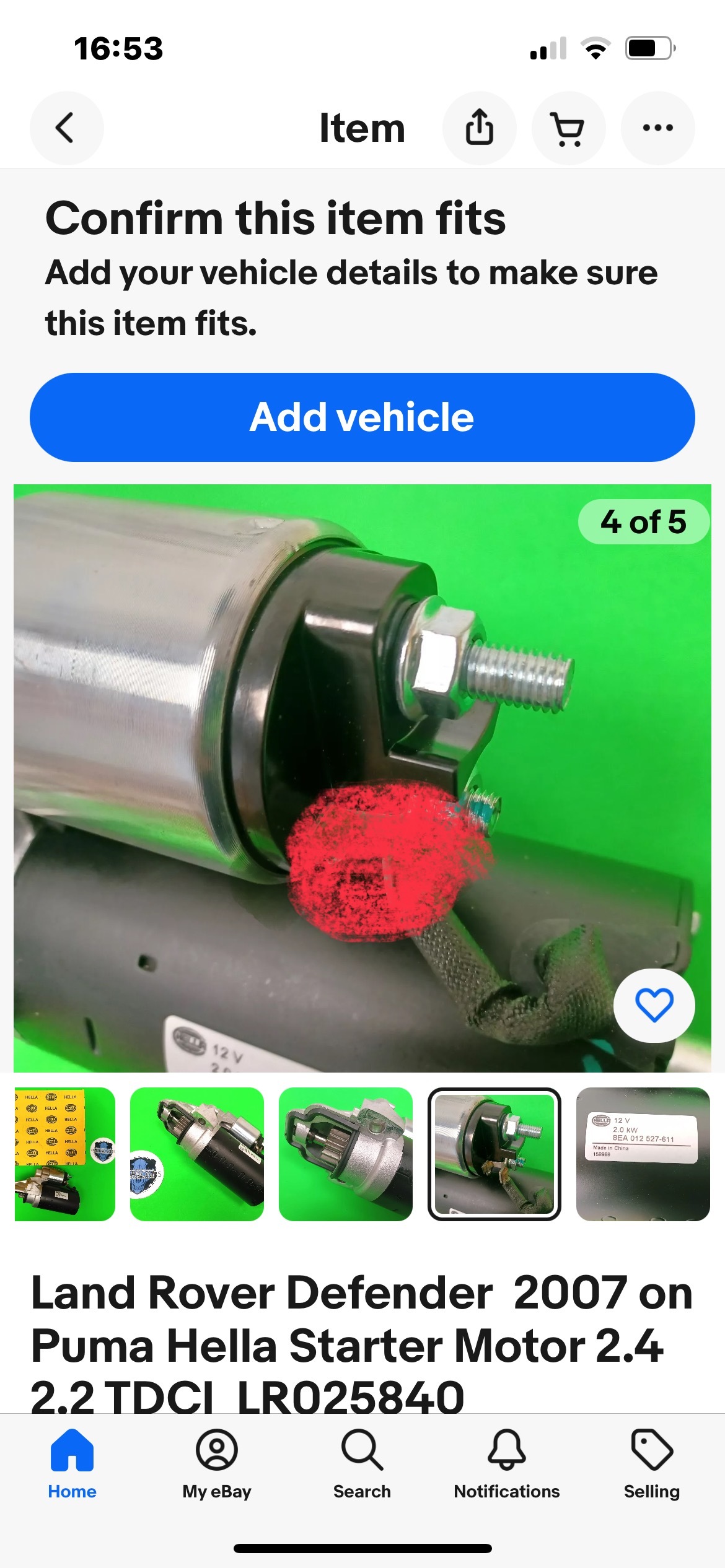This screenshot has width=725, height=1568.
Task: Select the second thumbnail of the starter
Action: (x=197, y=1154)
